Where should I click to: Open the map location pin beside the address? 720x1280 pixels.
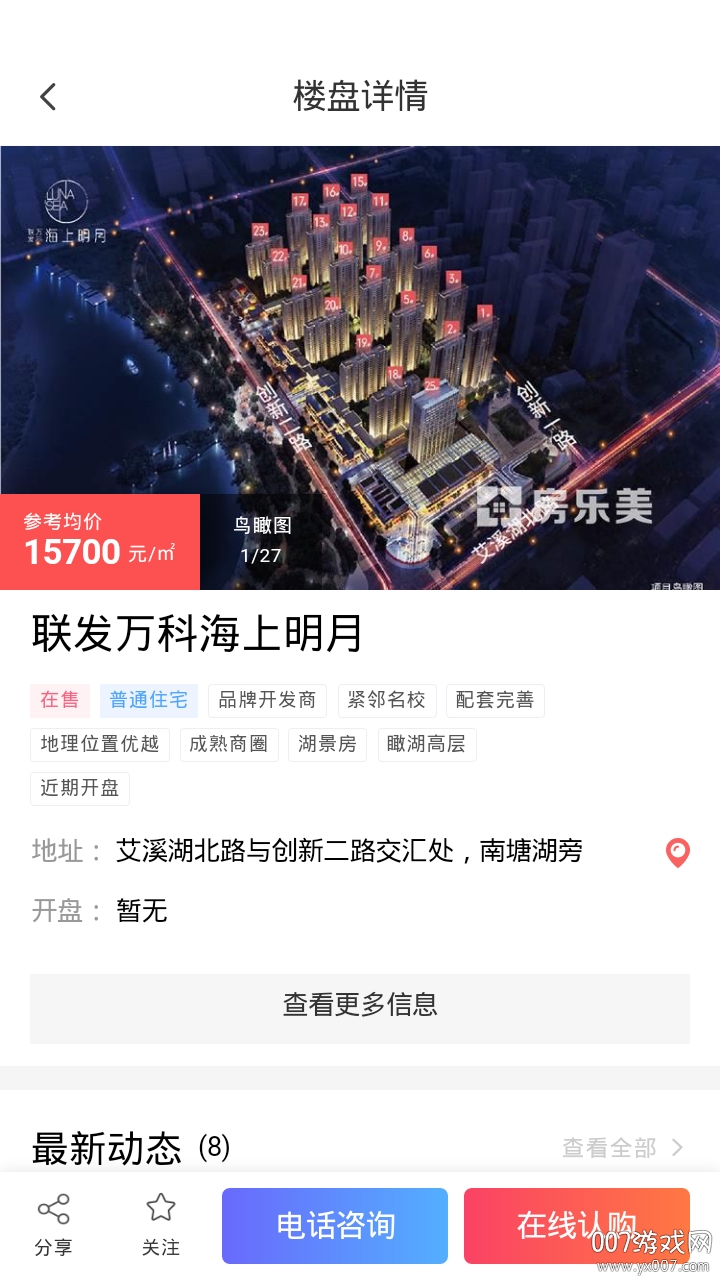click(x=678, y=853)
